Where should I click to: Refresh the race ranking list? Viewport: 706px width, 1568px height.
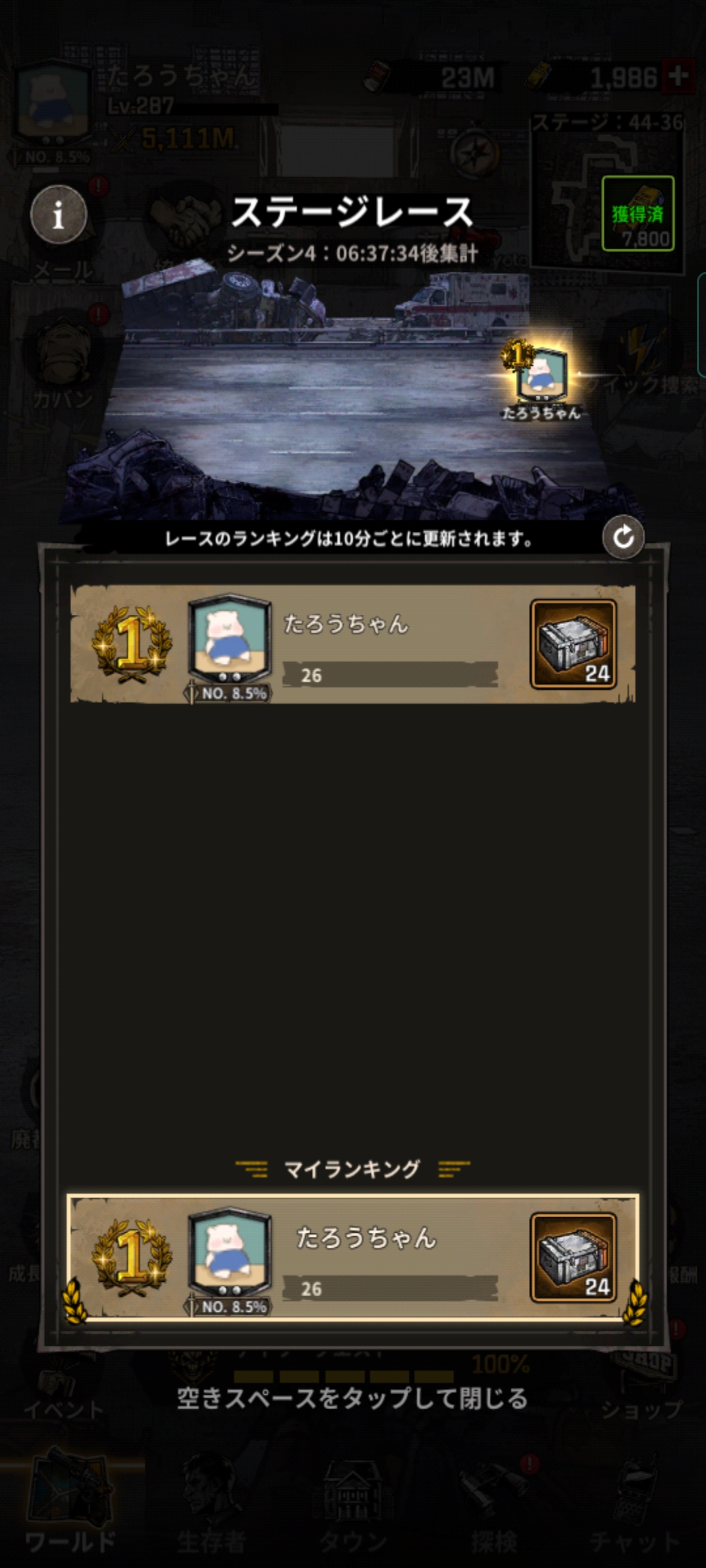[623, 537]
